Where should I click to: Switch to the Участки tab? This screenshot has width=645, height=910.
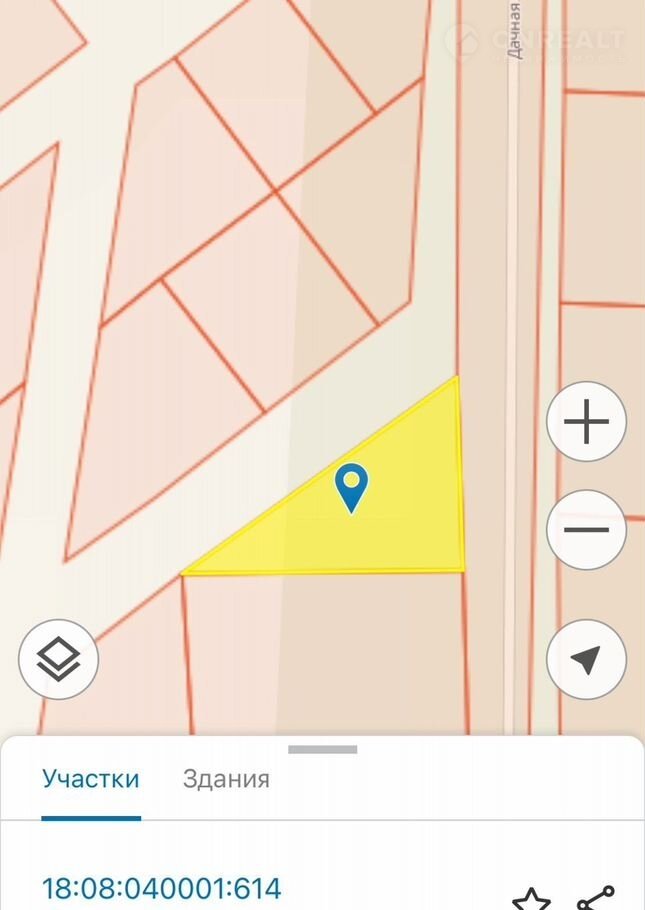90,779
